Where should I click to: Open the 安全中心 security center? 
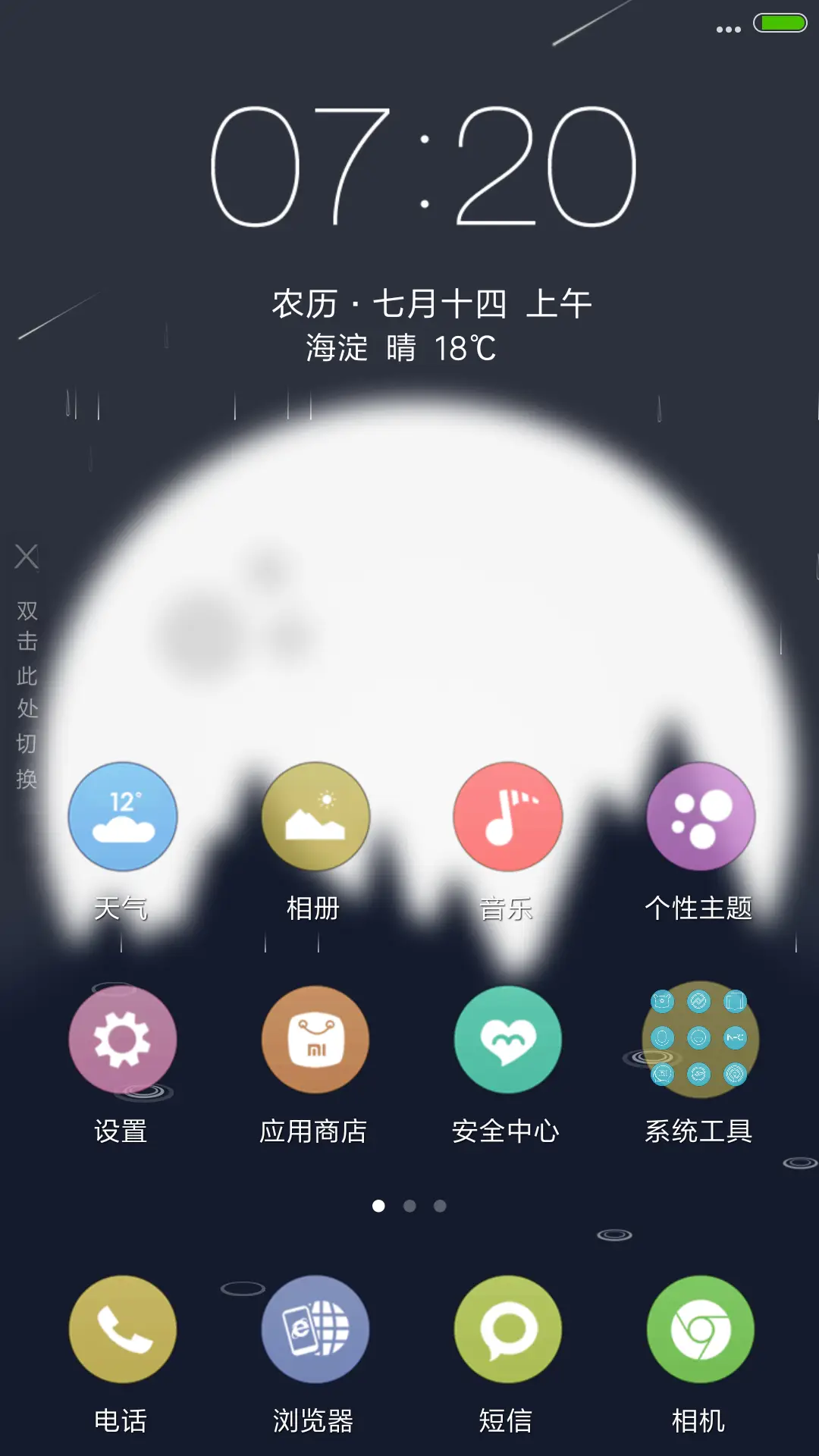pos(507,1040)
